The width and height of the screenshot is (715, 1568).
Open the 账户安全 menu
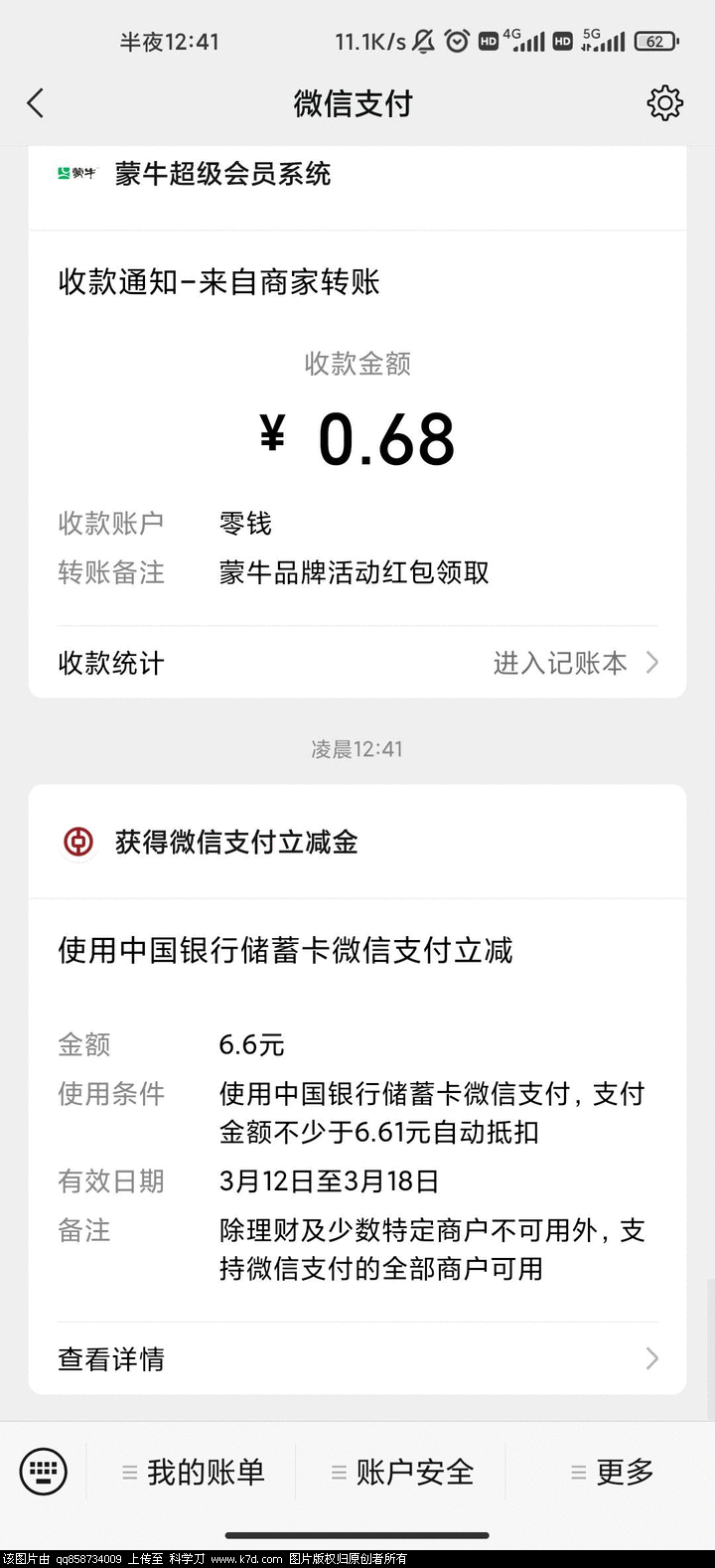(x=402, y=1472)
